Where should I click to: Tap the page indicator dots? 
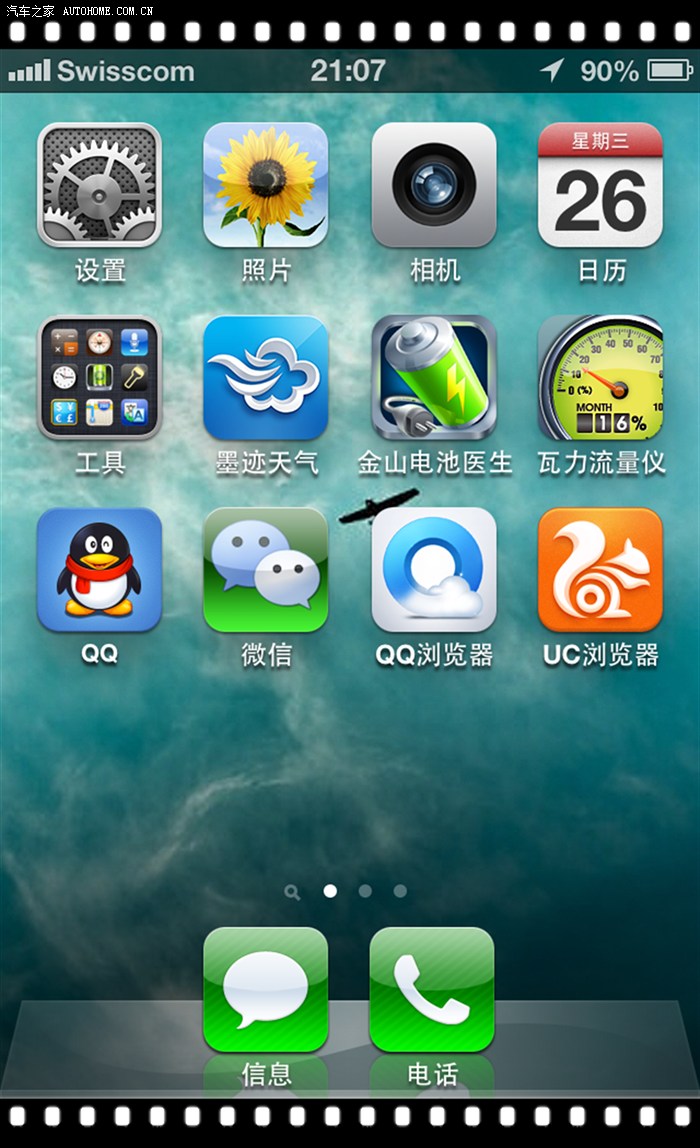pyautogui.click(x=347, y=891)
